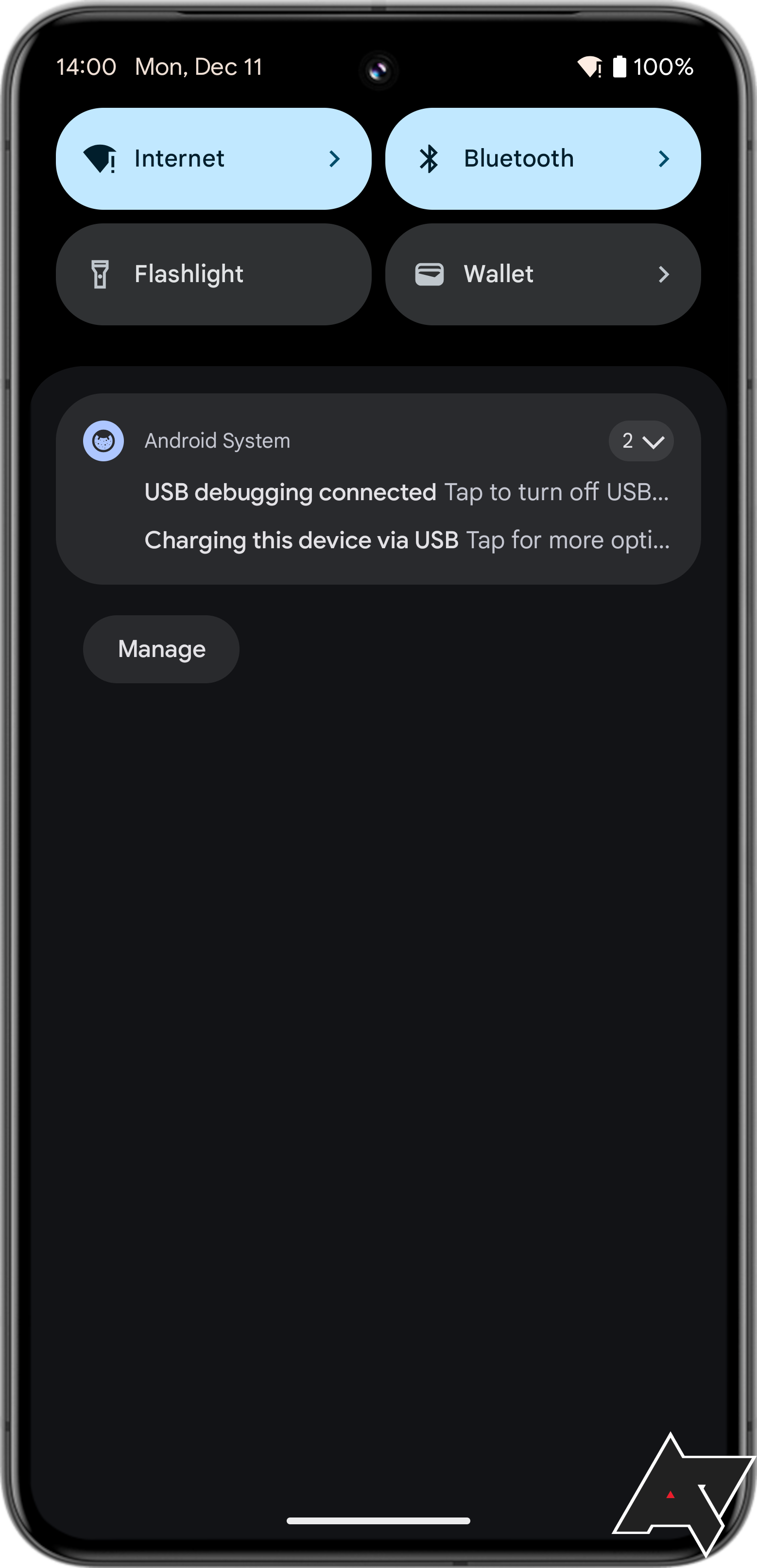Open the Internet quick settings tile
The width and height of the screenshot is (757, 1568).
(x=213, y=159)
